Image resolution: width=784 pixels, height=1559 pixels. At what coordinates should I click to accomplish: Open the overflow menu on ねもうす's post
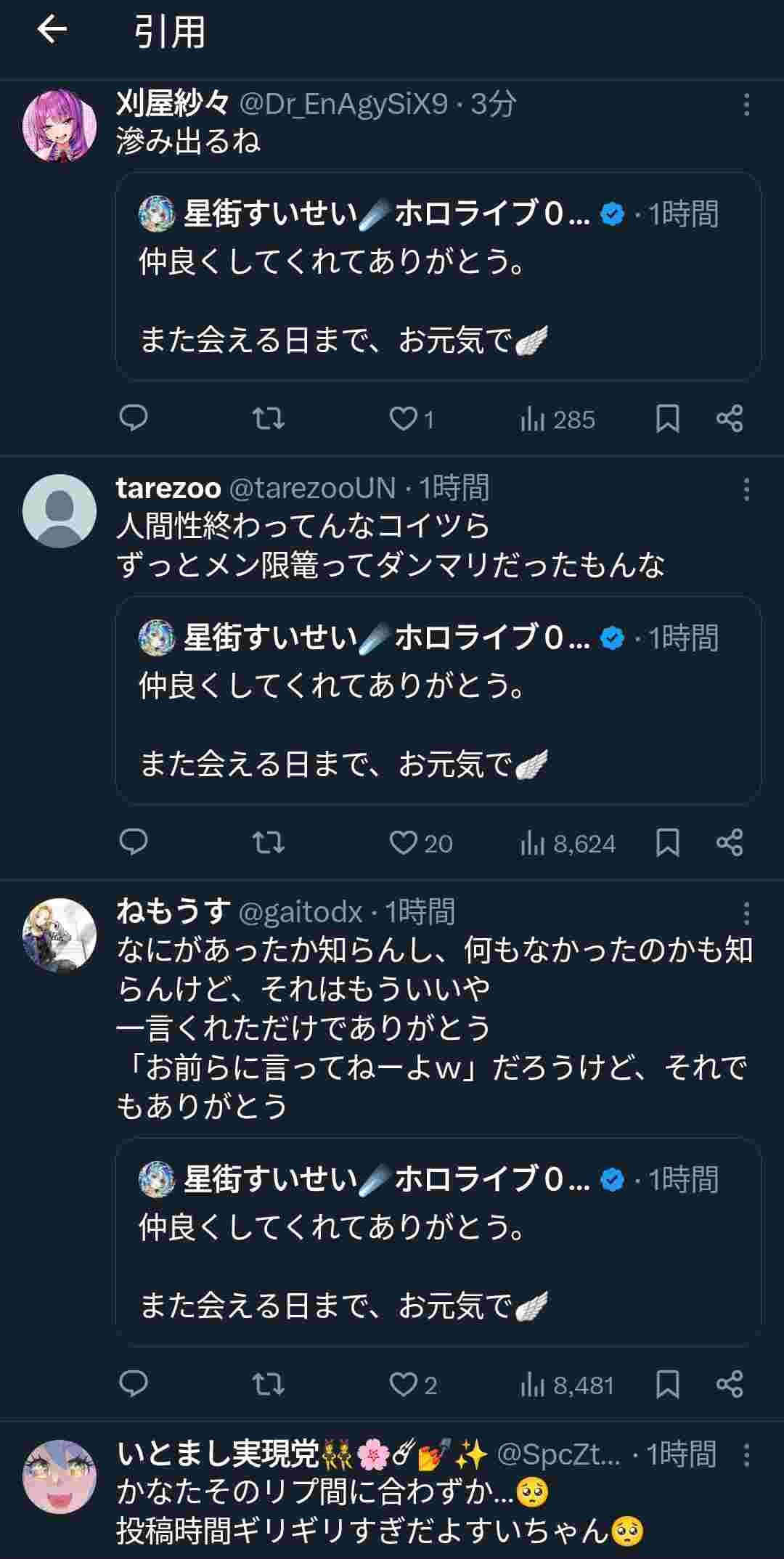(x=746, y=913)
